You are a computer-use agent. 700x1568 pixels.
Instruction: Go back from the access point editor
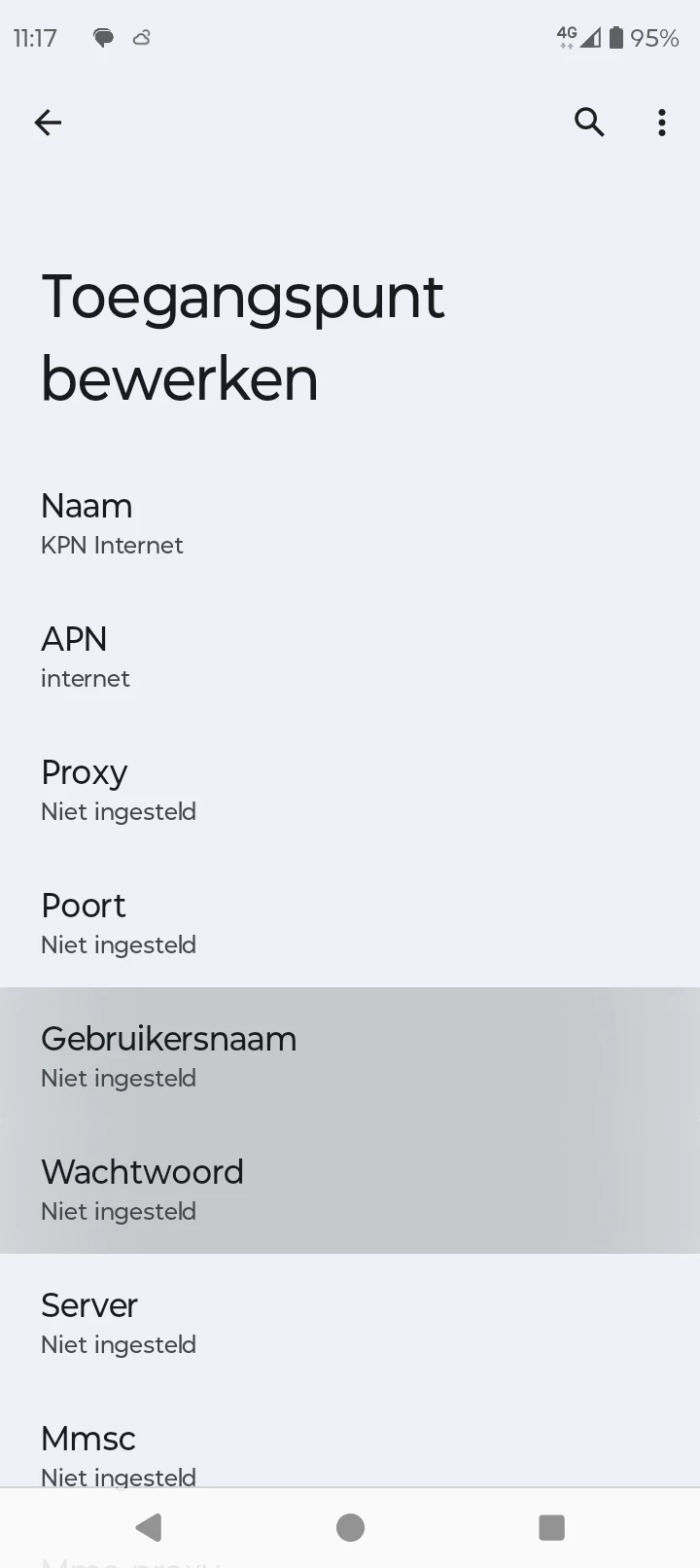point(48,123)
